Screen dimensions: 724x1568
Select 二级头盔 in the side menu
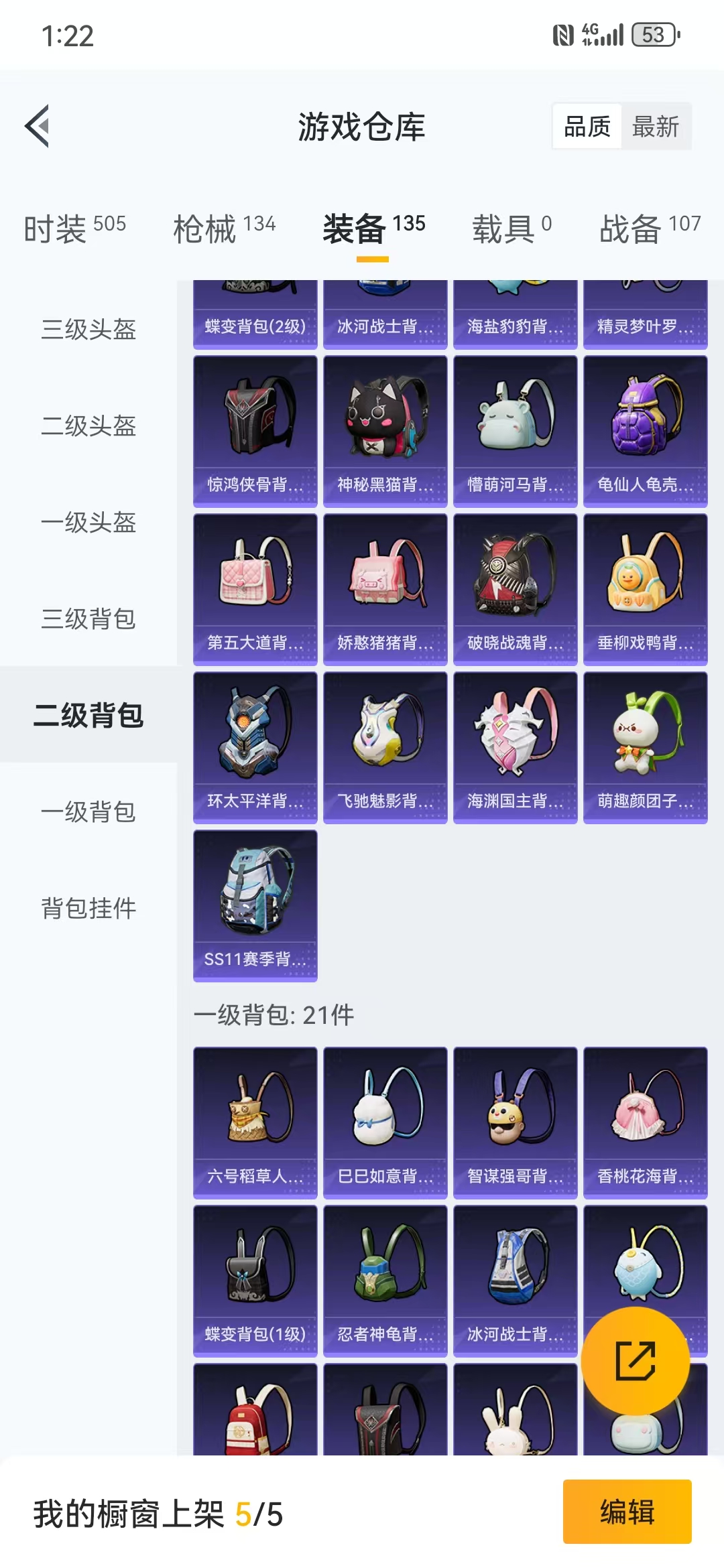(x=88, y=426)
